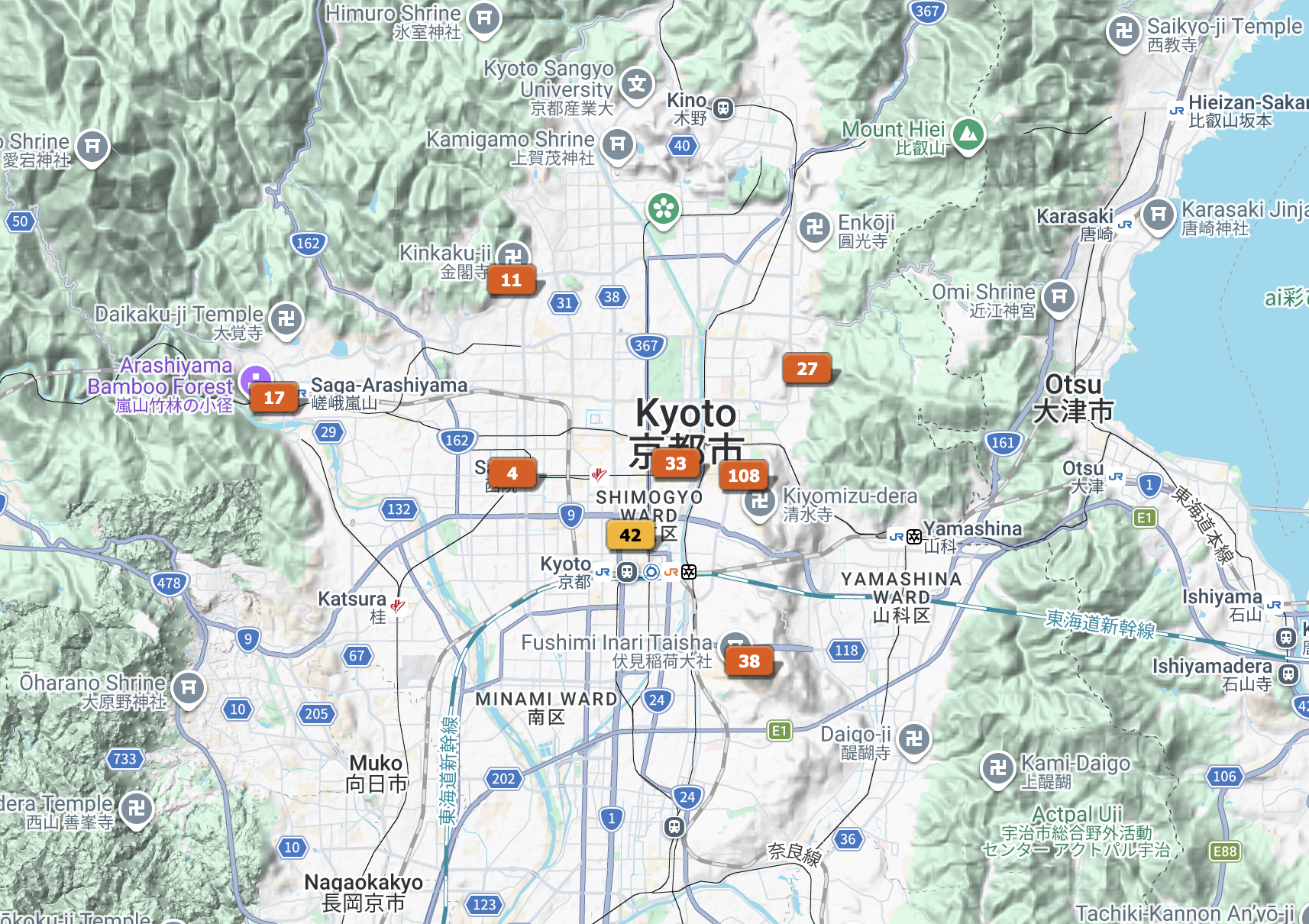Open the cluster marker showing 108

coord(743,476)
